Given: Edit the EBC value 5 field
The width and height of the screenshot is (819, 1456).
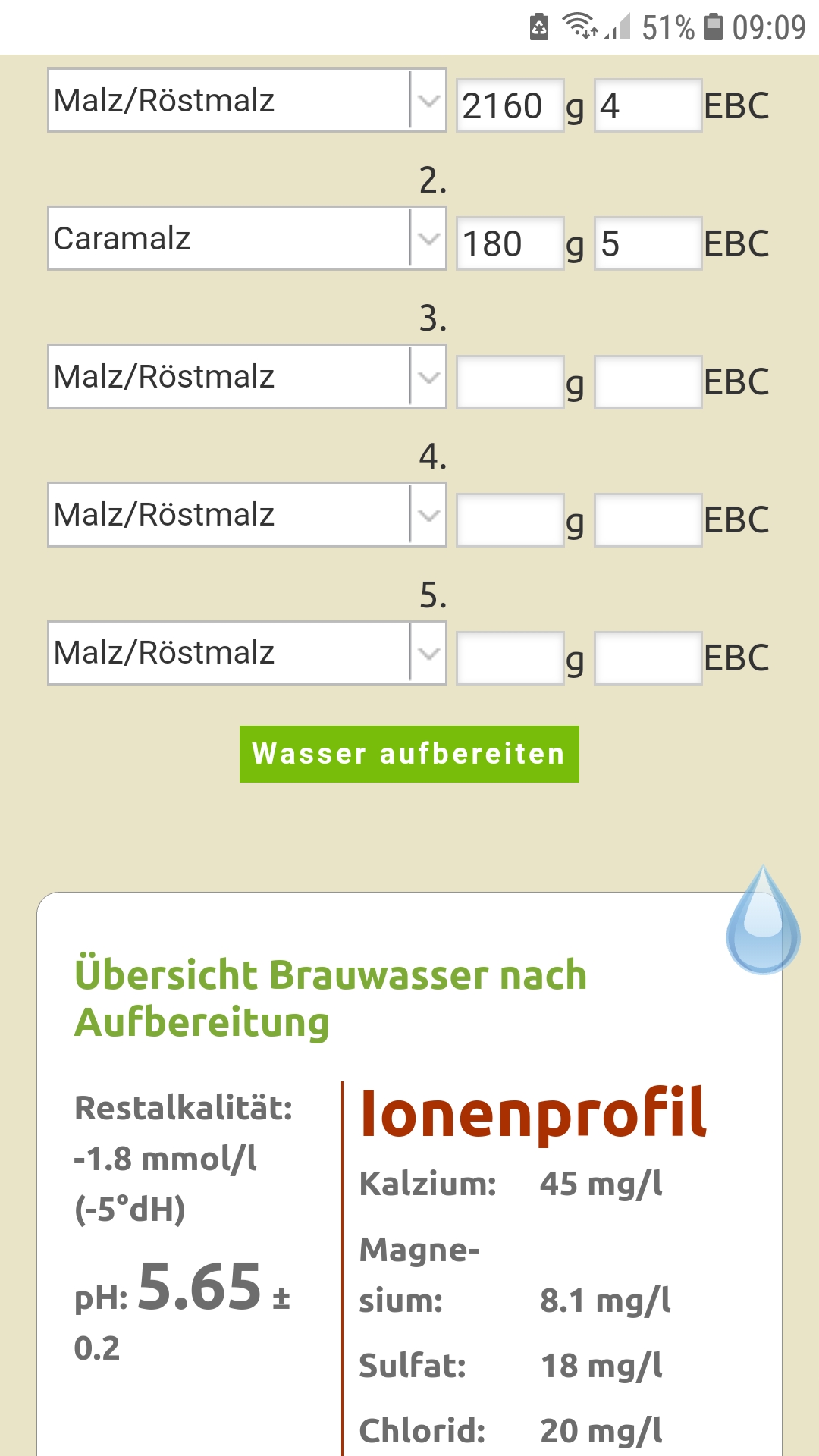Looking at the screenshot, I should [648, 243].
